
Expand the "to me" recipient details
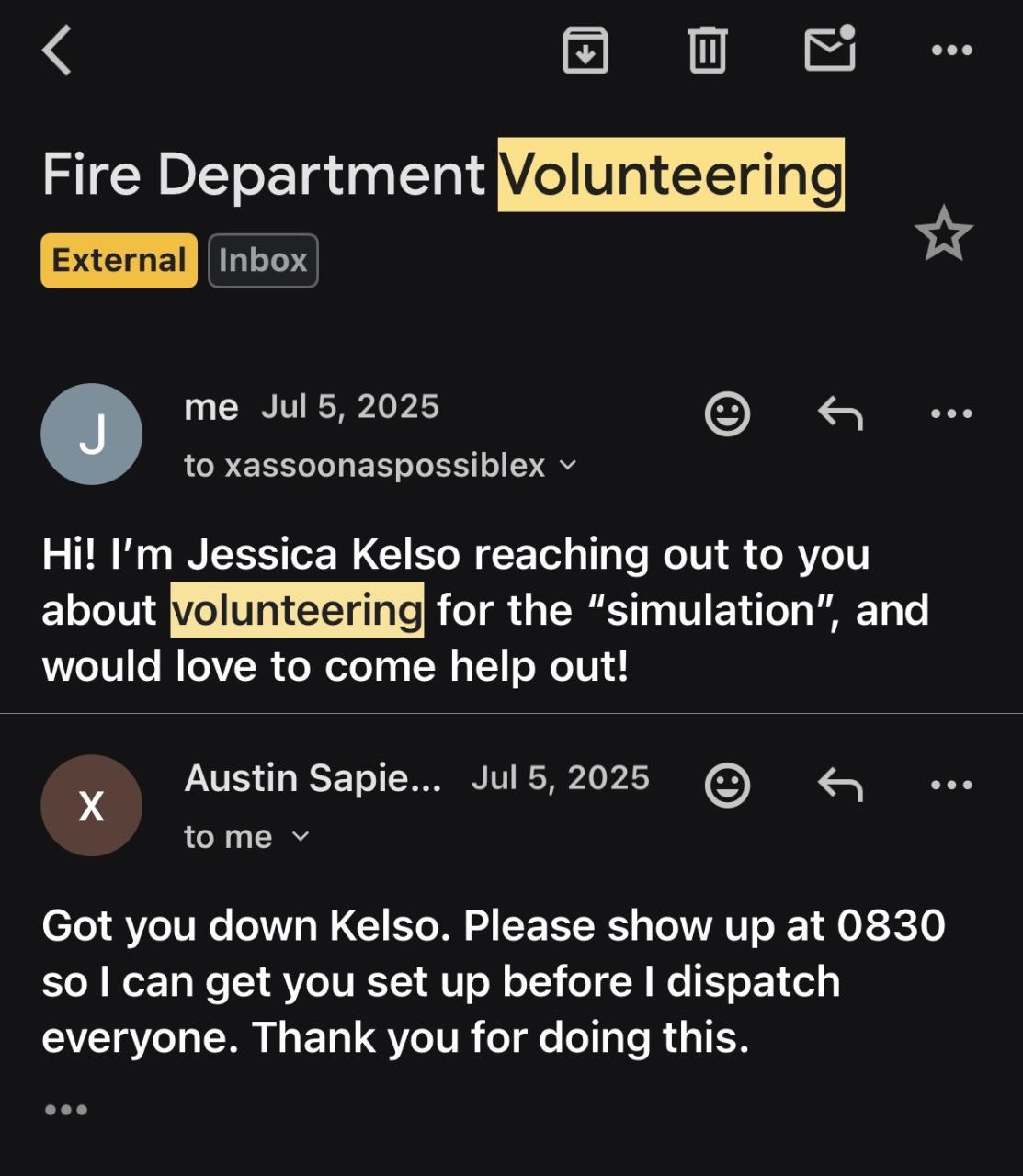click(301, 837)
